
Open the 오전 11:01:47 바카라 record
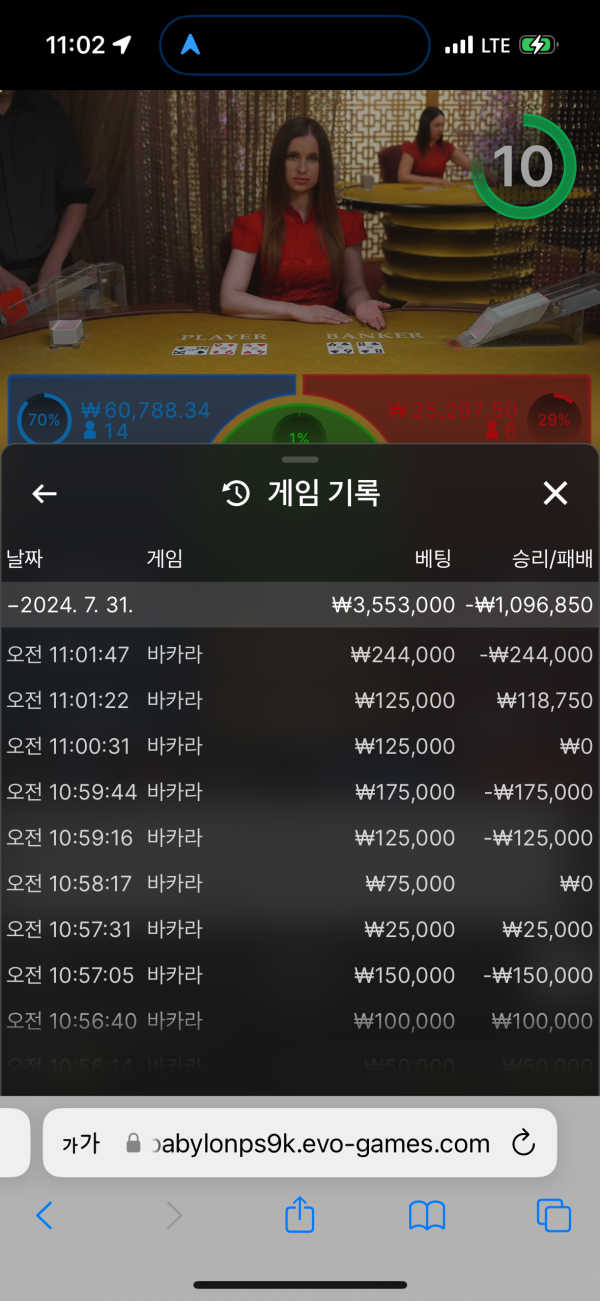pos(300,655)
